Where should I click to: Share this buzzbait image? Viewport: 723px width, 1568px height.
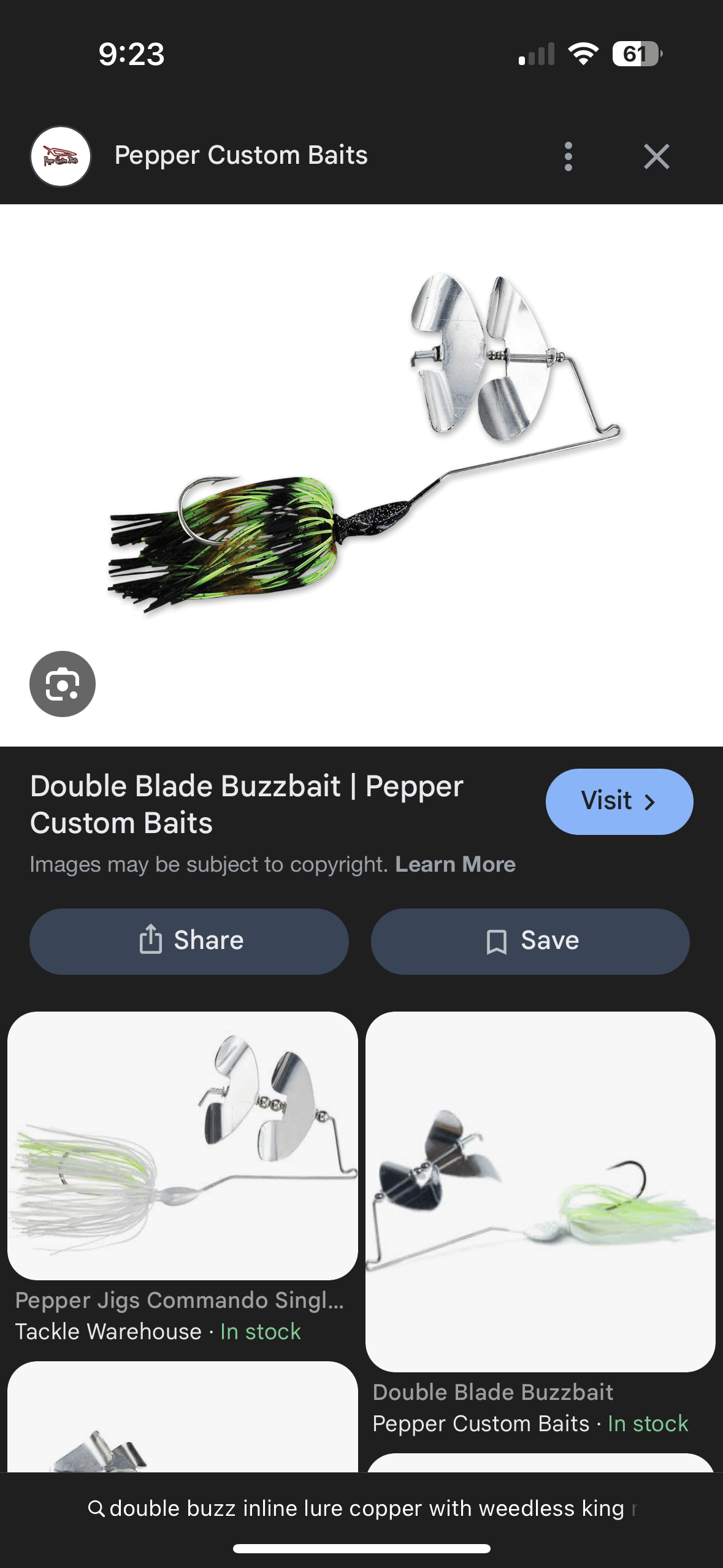point(189,941)
